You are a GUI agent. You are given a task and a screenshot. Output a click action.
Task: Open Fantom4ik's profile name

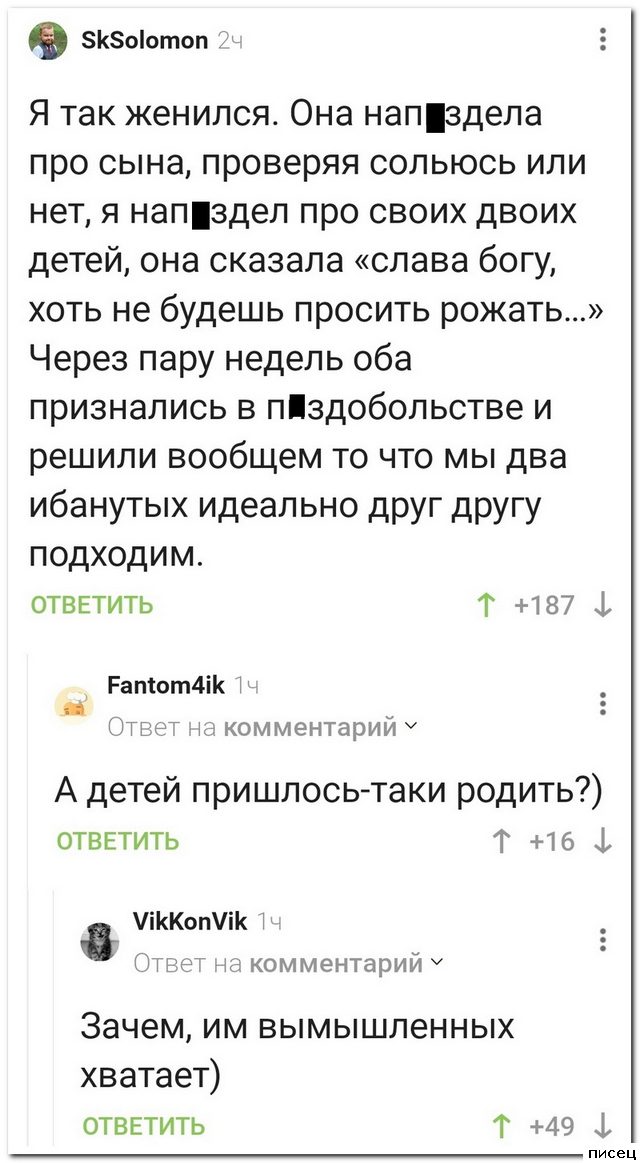[x=166, y=684]
